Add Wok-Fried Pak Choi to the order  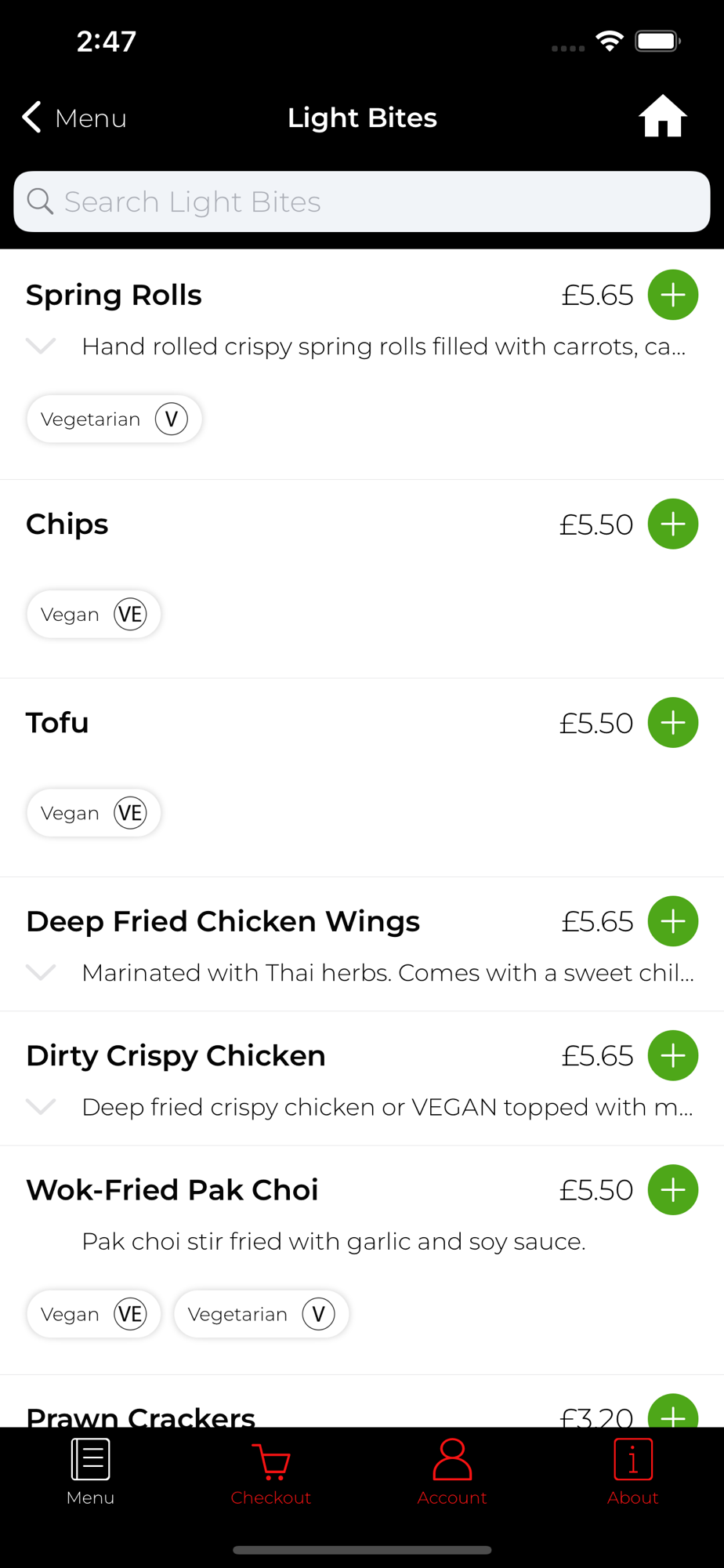click(673, 1189)
